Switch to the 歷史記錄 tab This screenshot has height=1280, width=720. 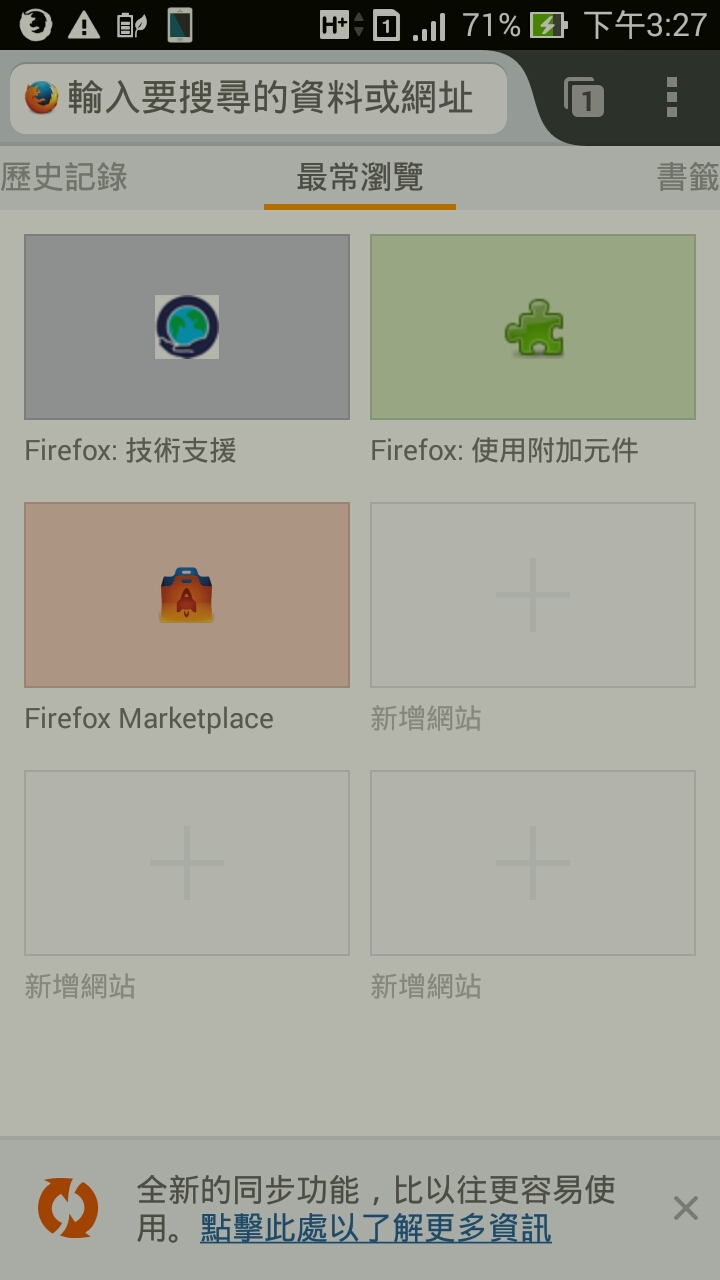point(64,178)
